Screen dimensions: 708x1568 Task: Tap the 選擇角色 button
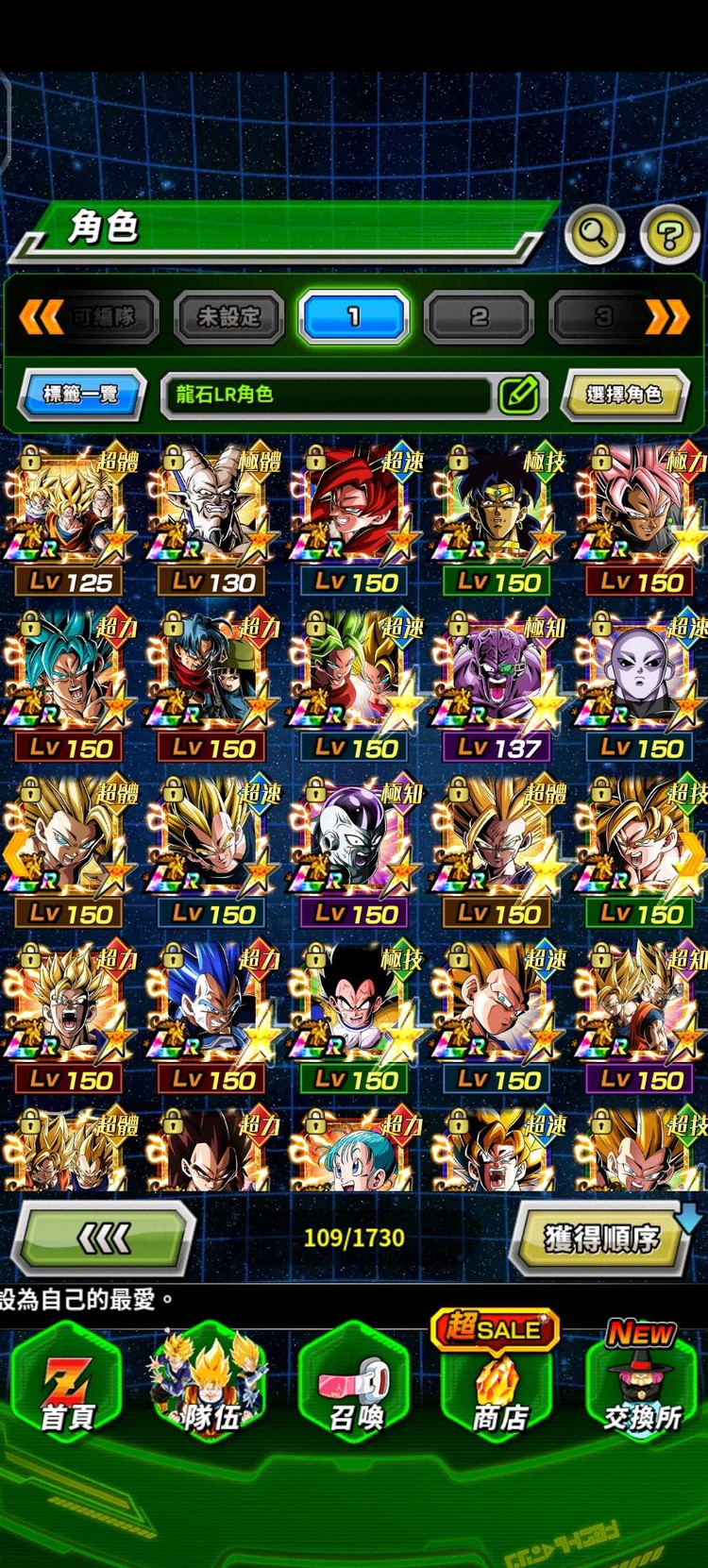[624, 394]
